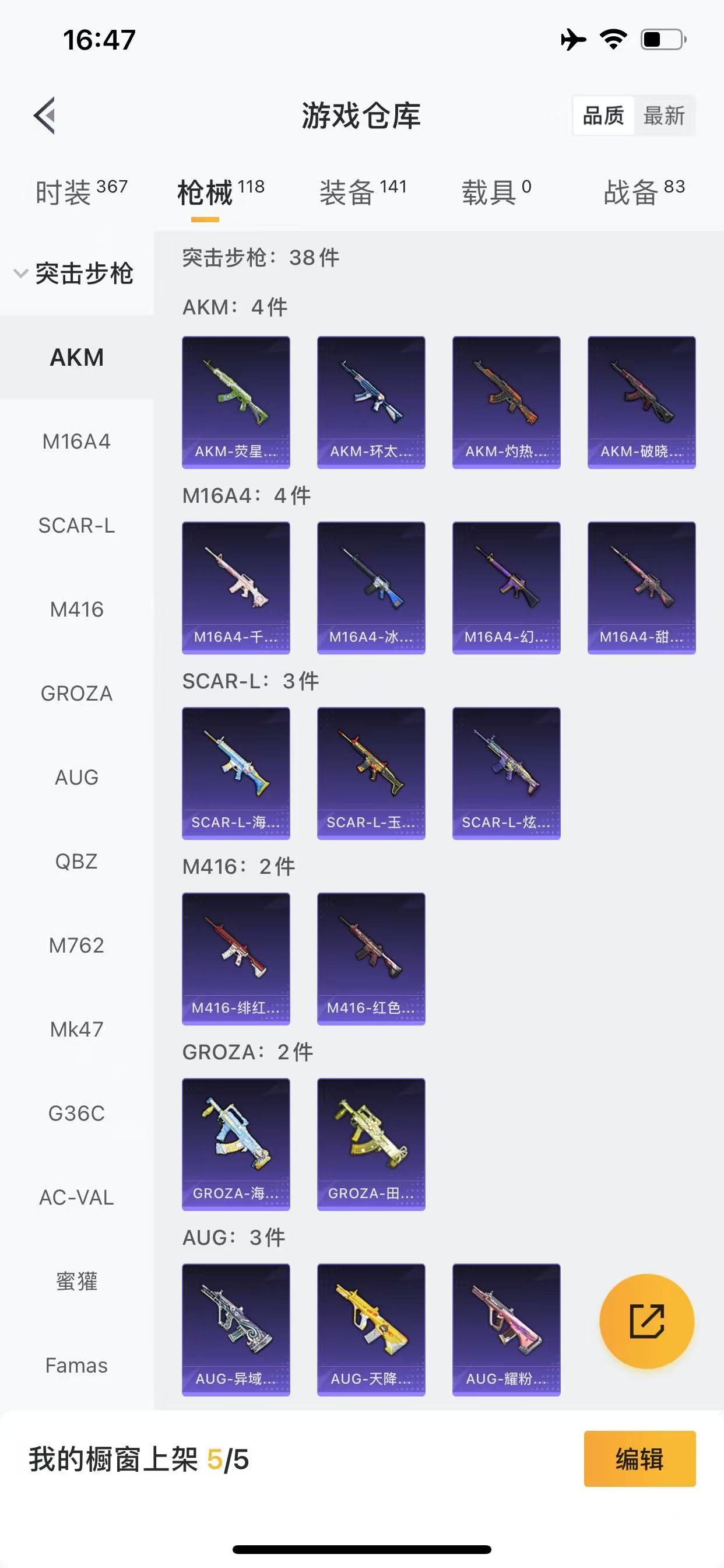Select M16A4 in the sidebar

coord(77,442)
